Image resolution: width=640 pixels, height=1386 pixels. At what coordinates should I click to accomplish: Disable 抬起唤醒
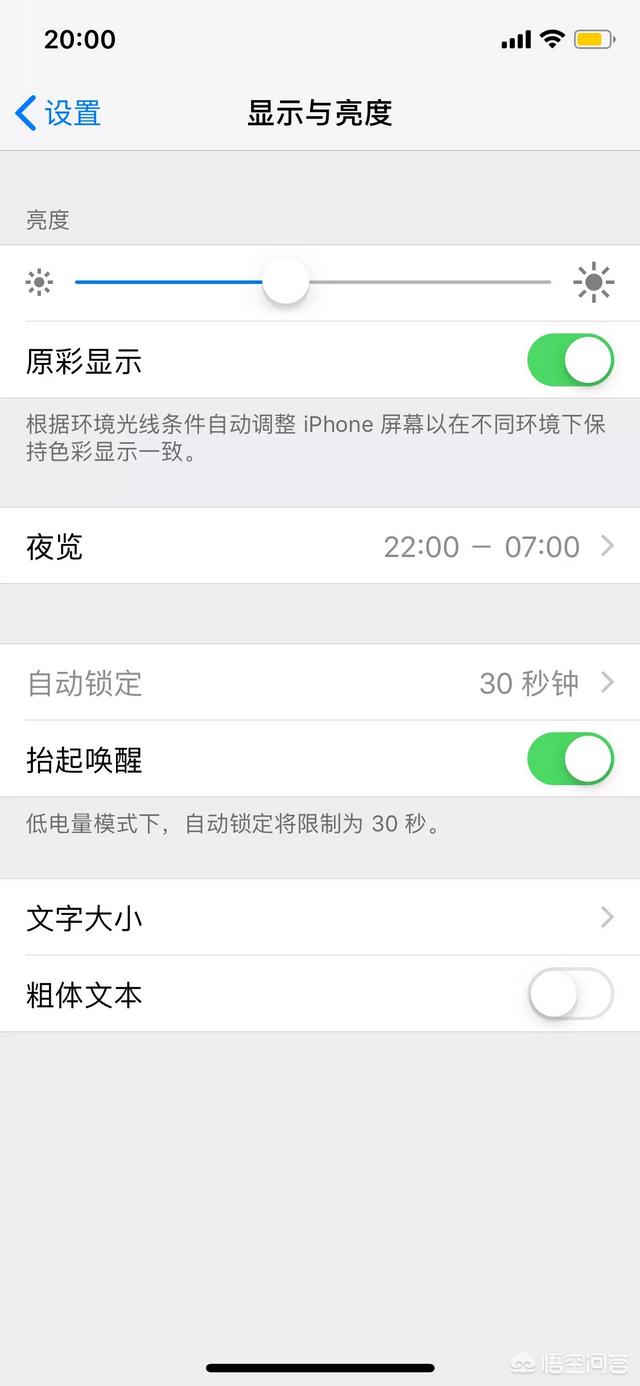click(x=570, y=760)
